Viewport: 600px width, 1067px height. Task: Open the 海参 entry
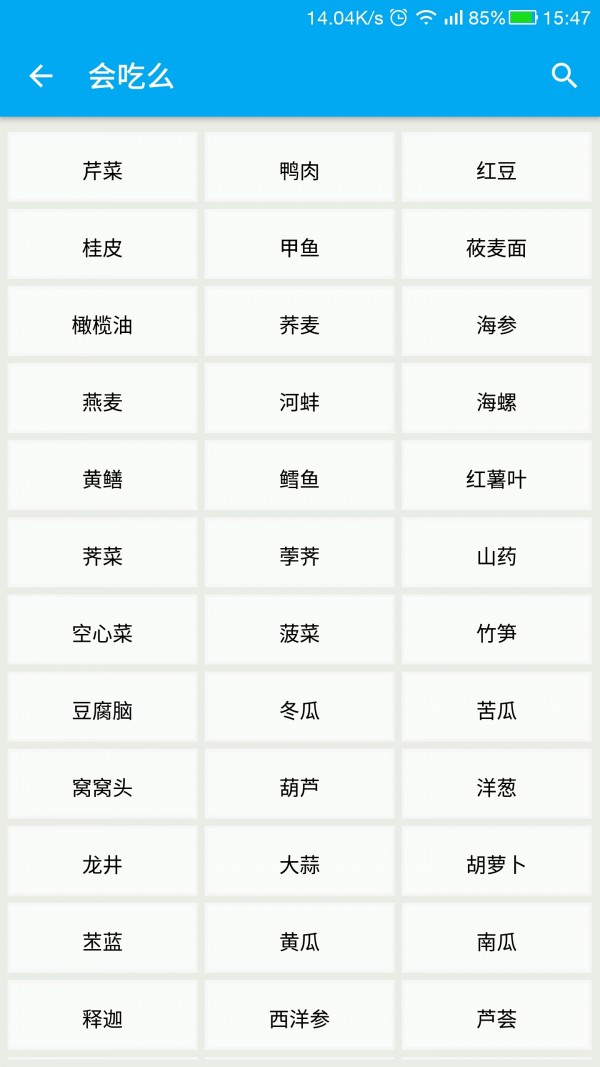(497, 321)
